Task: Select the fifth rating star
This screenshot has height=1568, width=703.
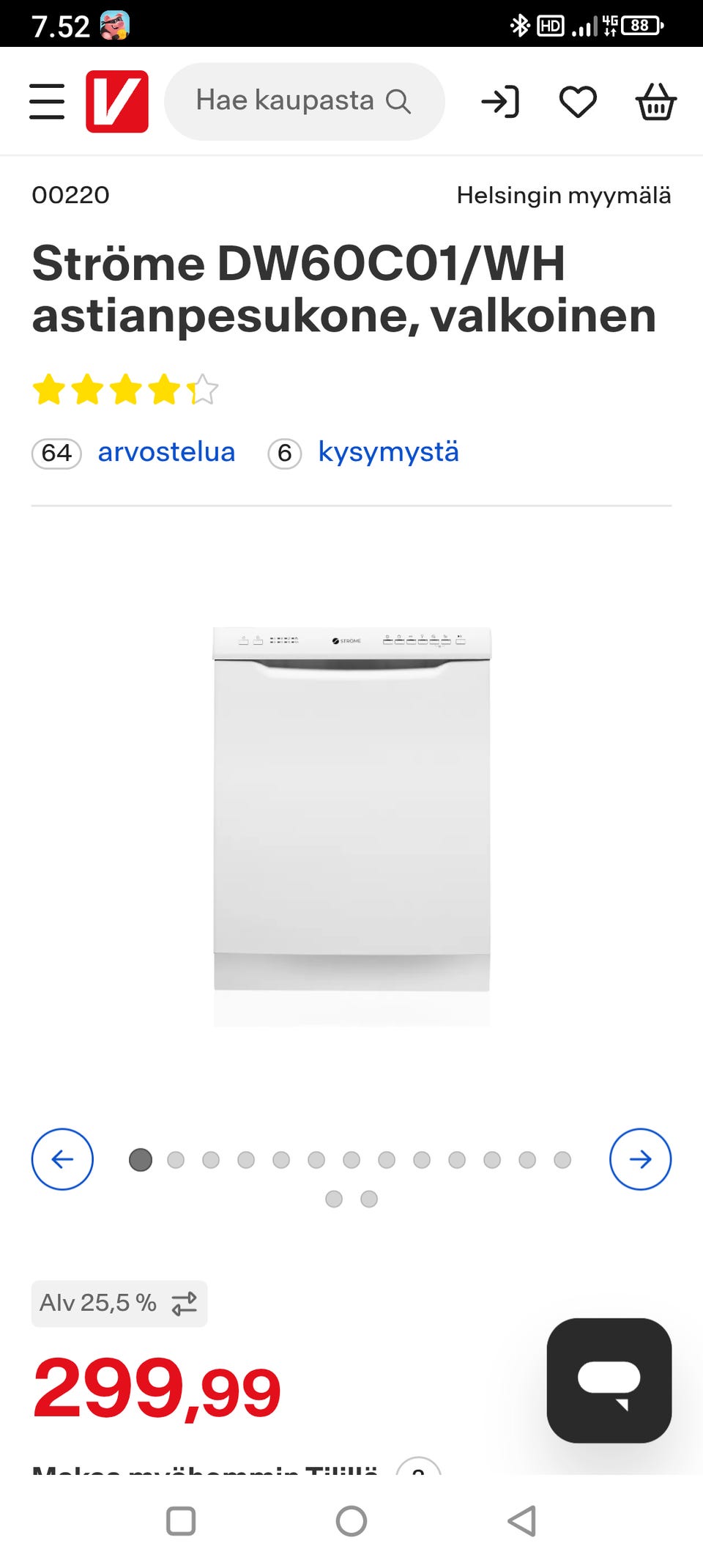Action: 202,391
